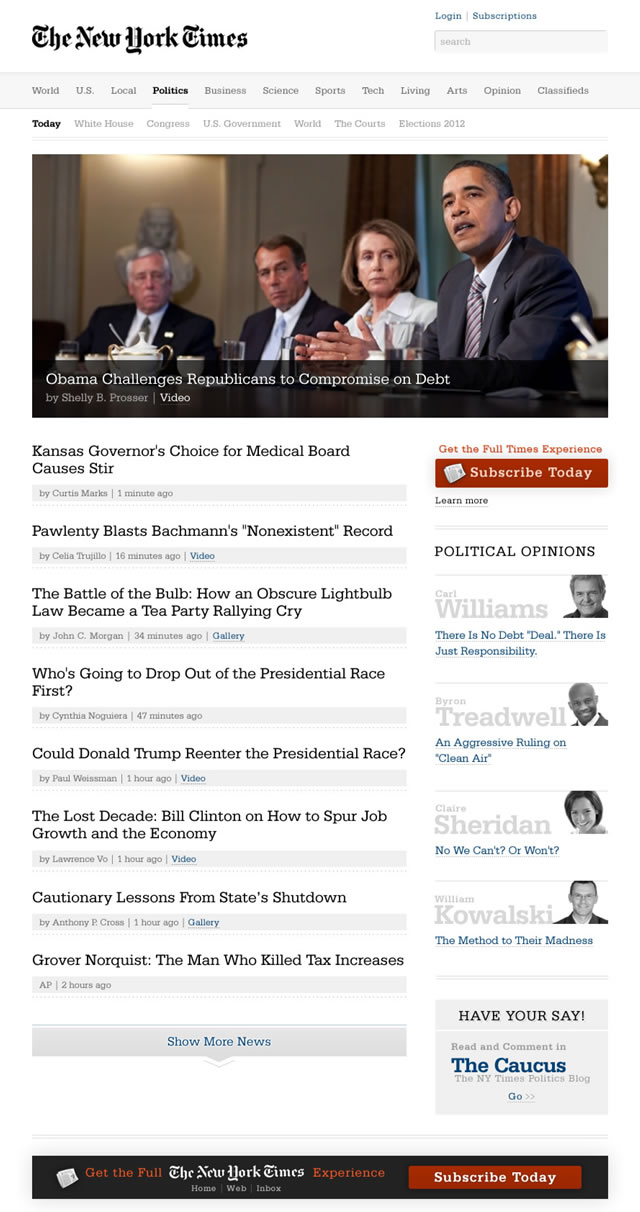Open the Donald Trump reenter race article
640x1212 pixels.
tap(218, 753)
